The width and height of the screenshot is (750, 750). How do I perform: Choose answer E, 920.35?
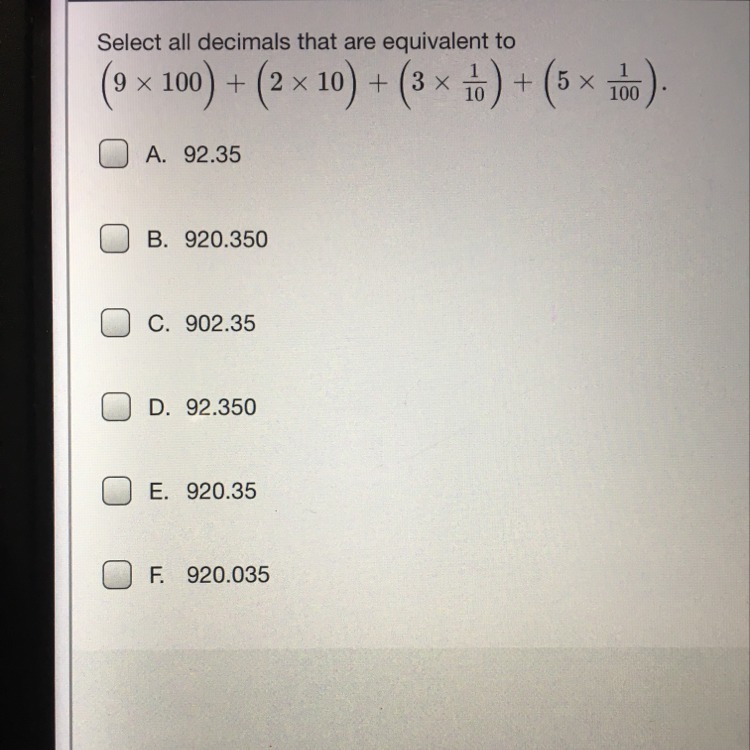117,491
